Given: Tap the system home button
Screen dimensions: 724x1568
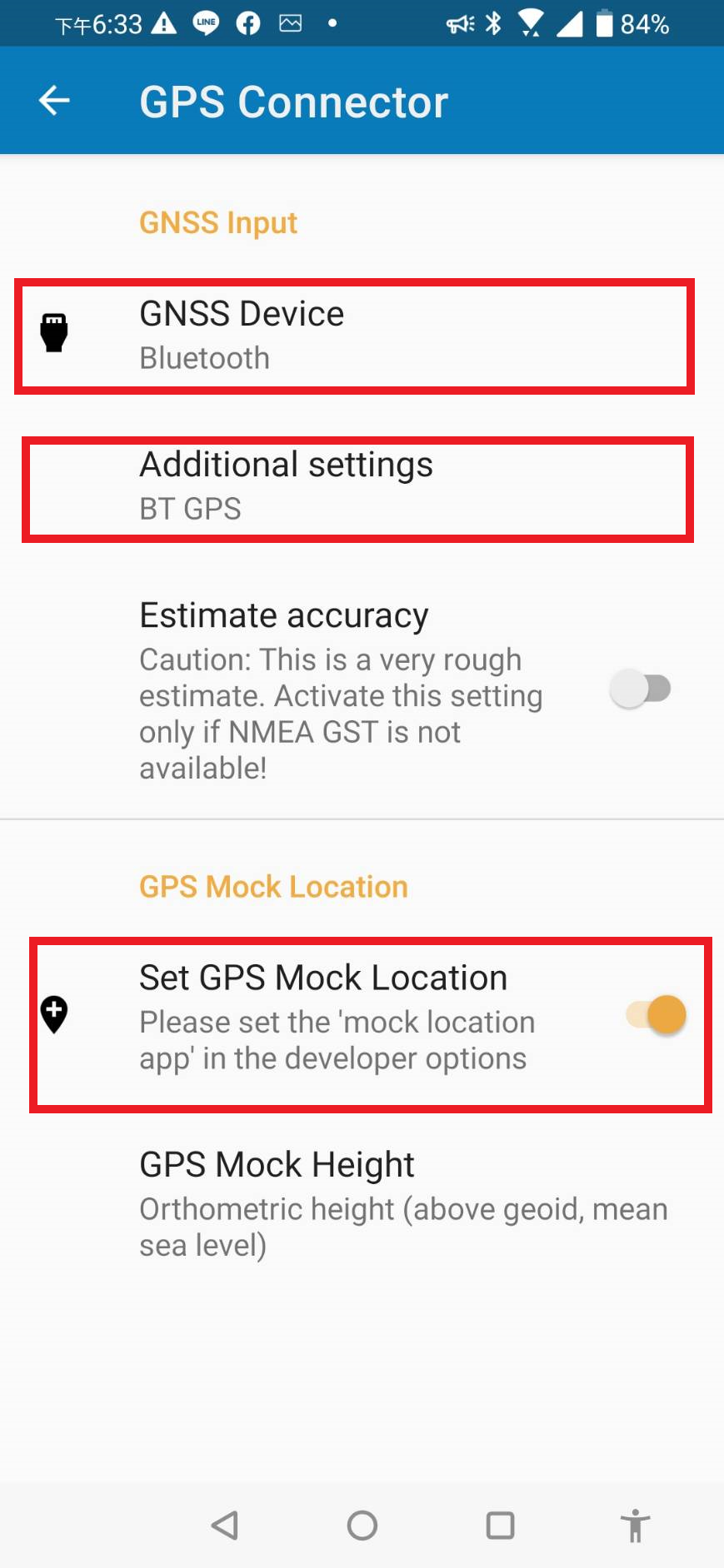Looking at the screenshot, I should click(362, 1526).
